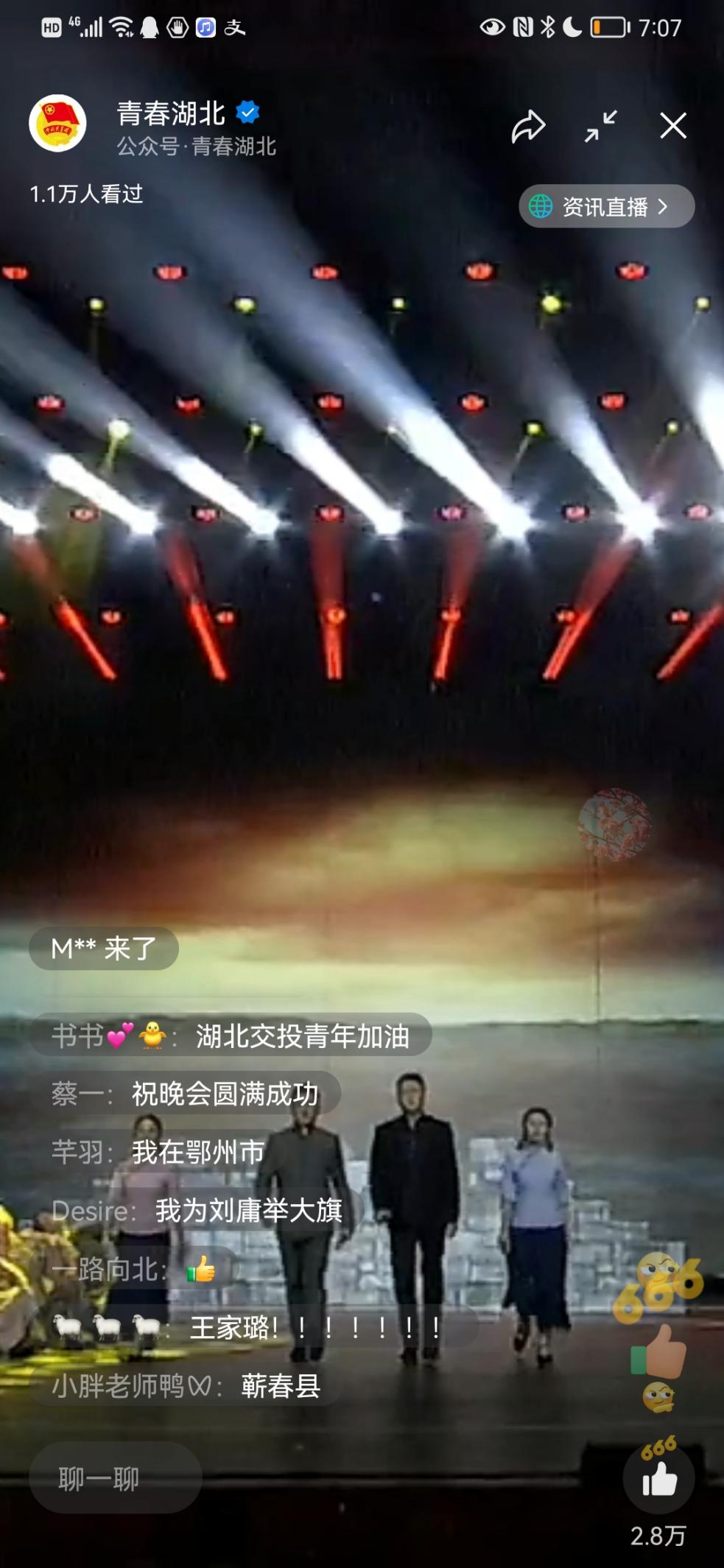Tap 聊一聊 to write a comment
Viewport: 724px width, 1568px height.
click(115, 1478)
